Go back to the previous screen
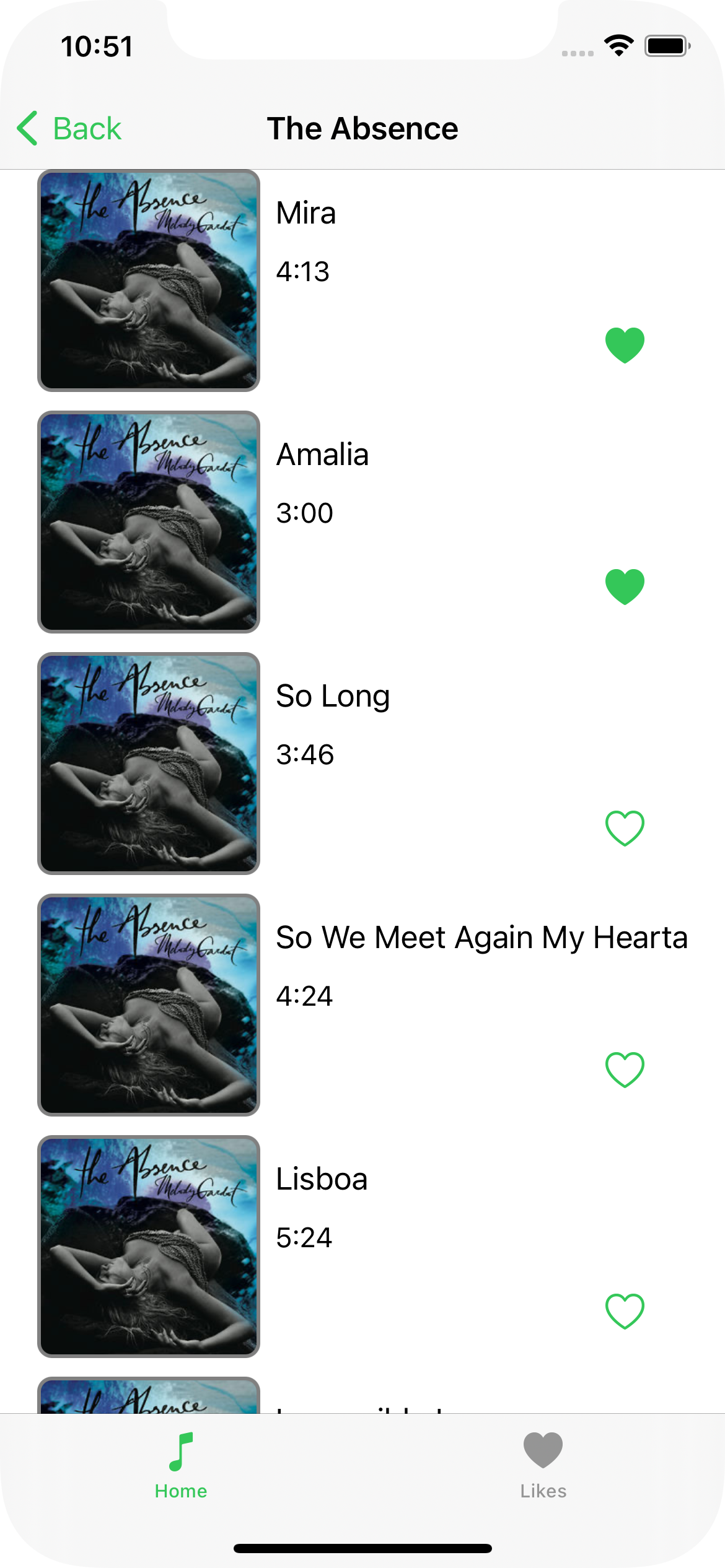The width and height of the screenshot is (725, 1568). (69, 129)
